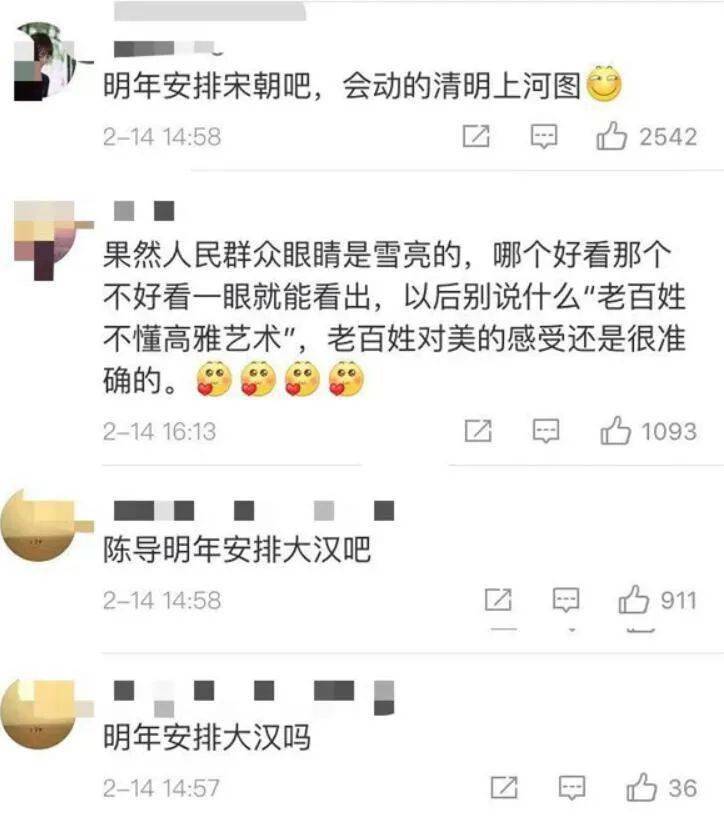Reply to the 人民群众眼睛是雪亮的 comment

click(546, 431)
